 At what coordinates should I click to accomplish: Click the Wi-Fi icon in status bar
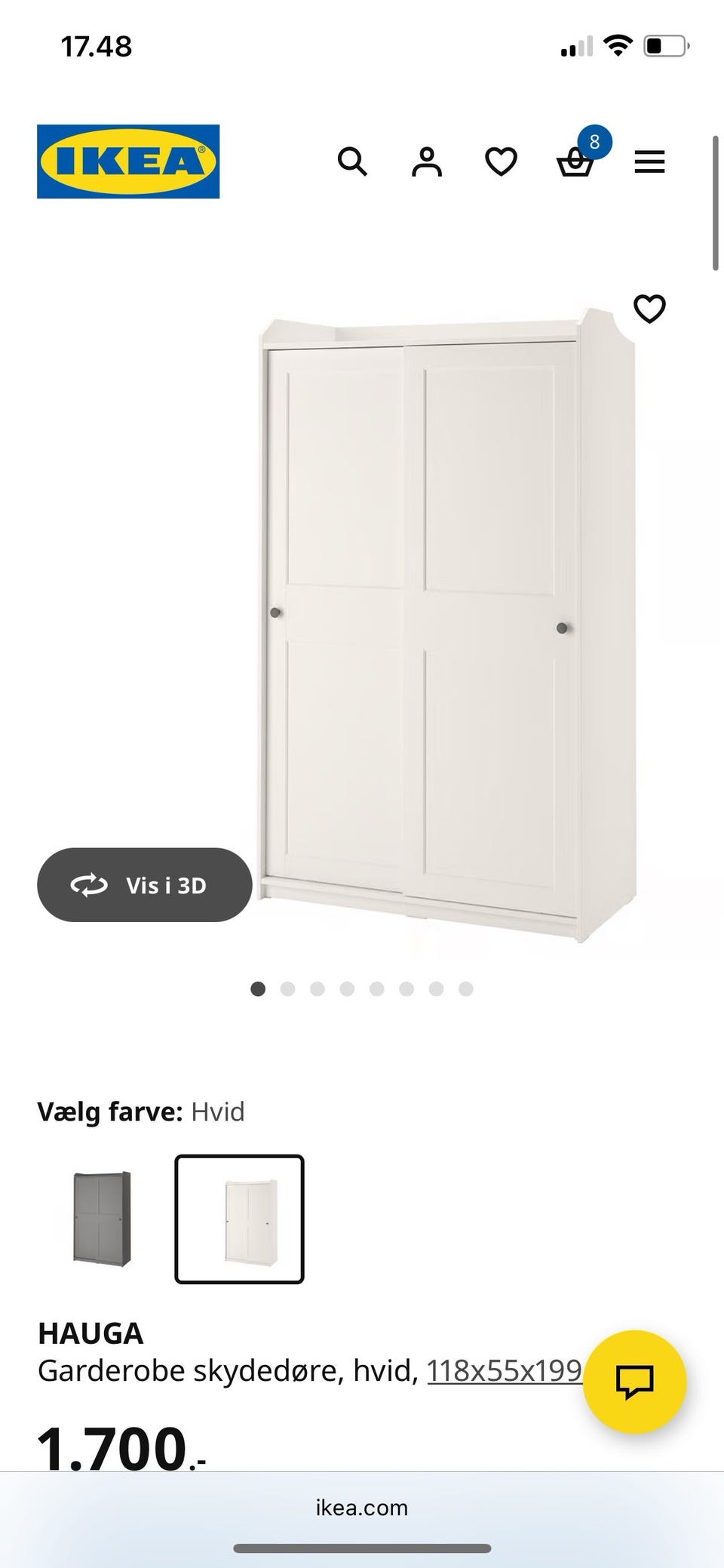pyautogui.click(x=617, y=47)
